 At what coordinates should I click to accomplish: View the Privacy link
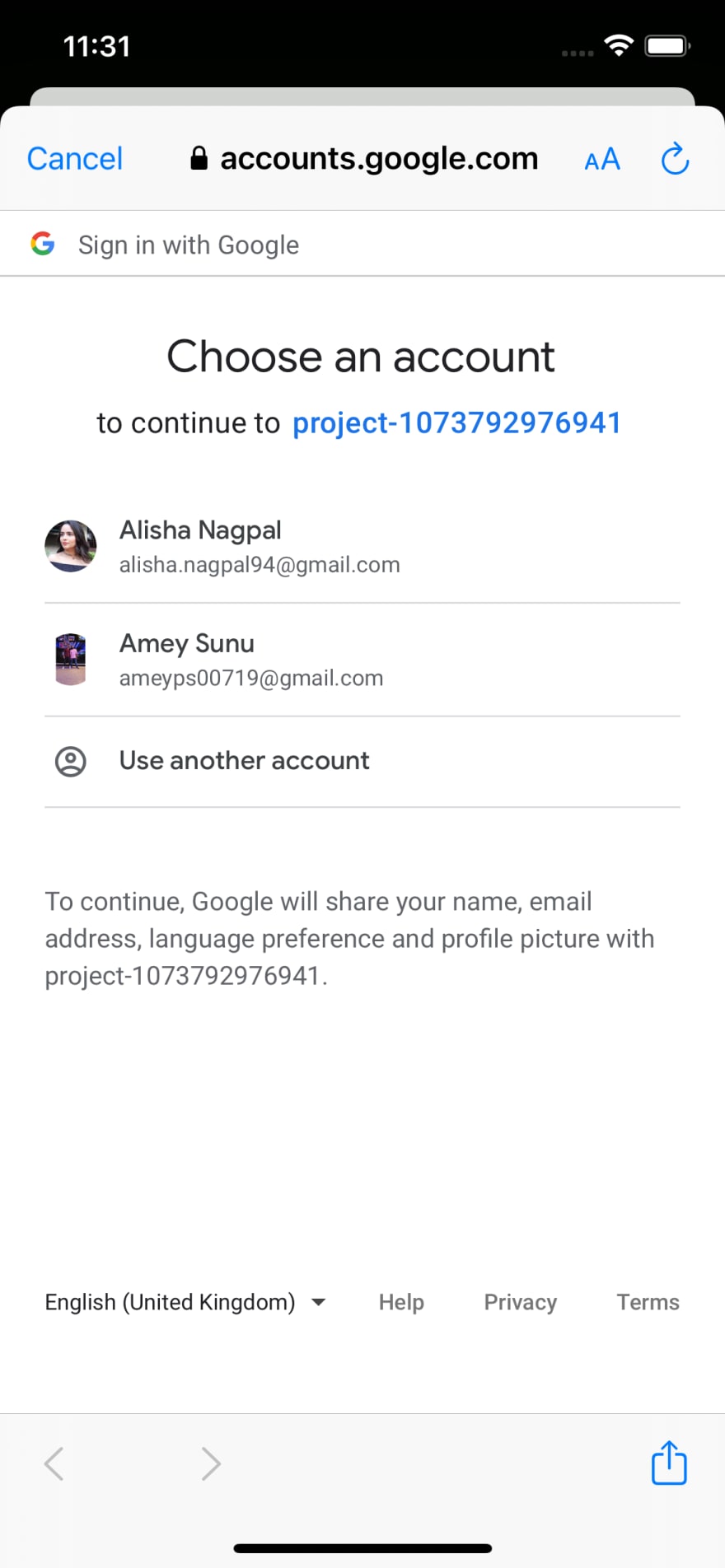[x=520, y=1302]
